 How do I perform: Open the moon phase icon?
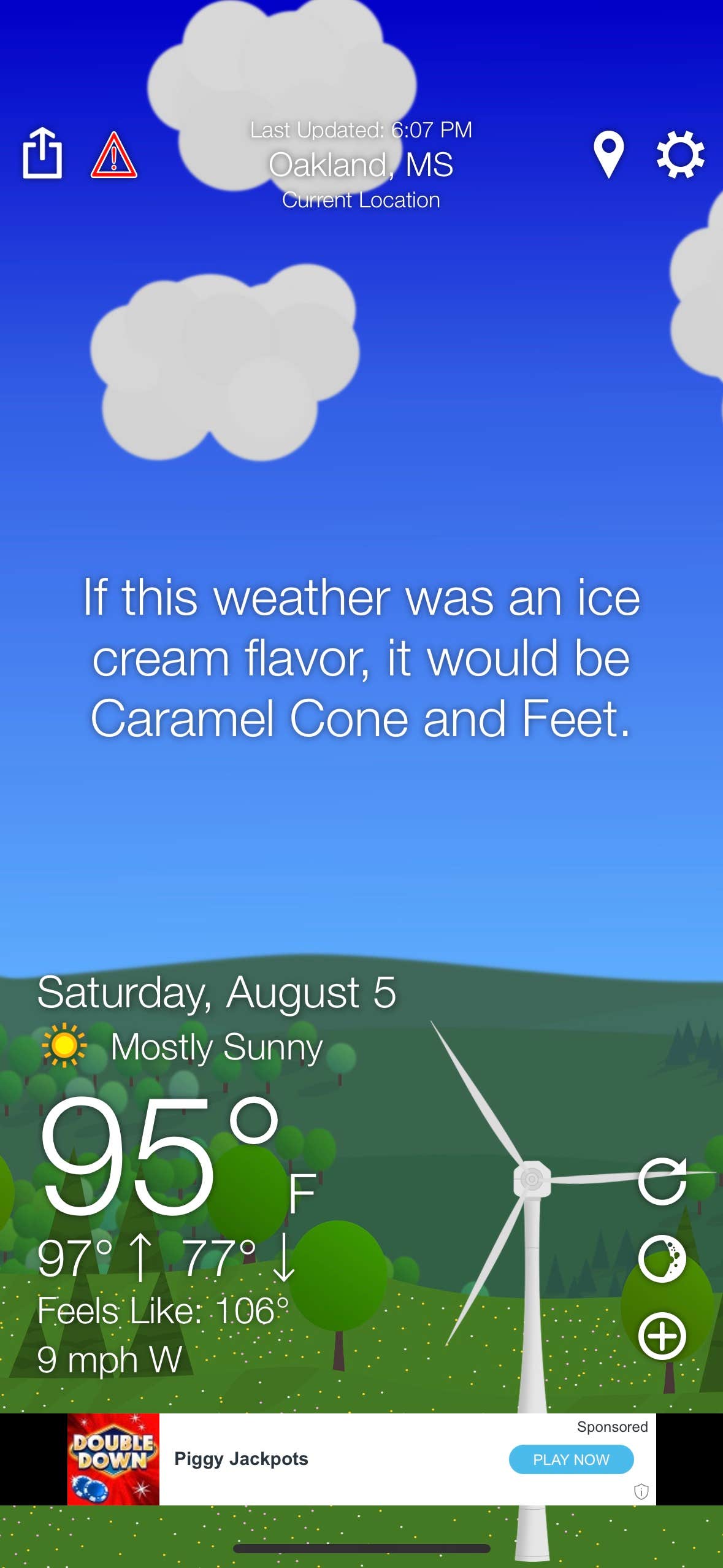tap(662, 1258)
